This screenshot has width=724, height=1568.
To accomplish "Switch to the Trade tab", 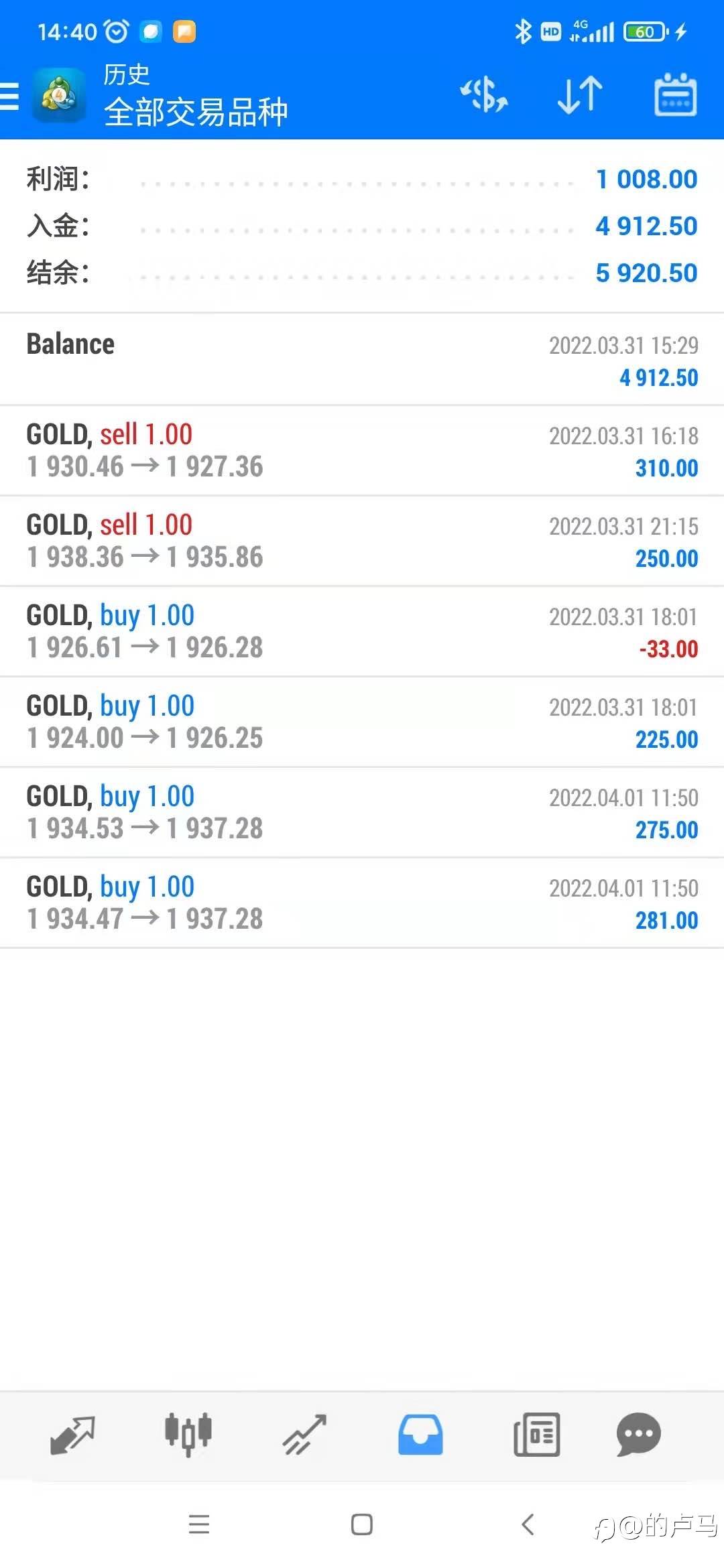I will [304, 1434].
